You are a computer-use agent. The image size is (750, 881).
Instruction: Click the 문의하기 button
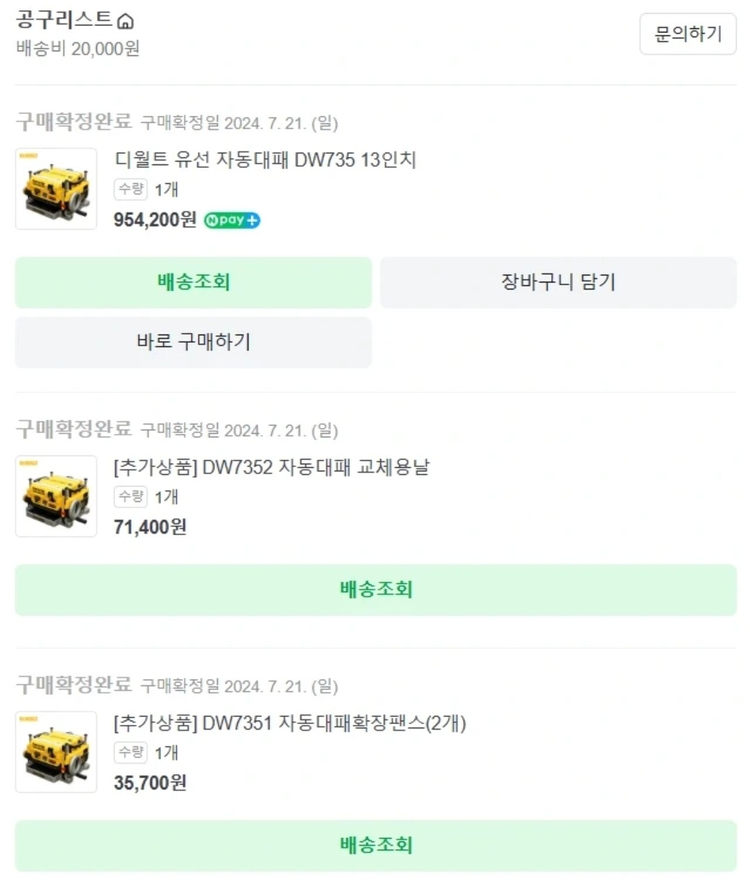[687, 35]
